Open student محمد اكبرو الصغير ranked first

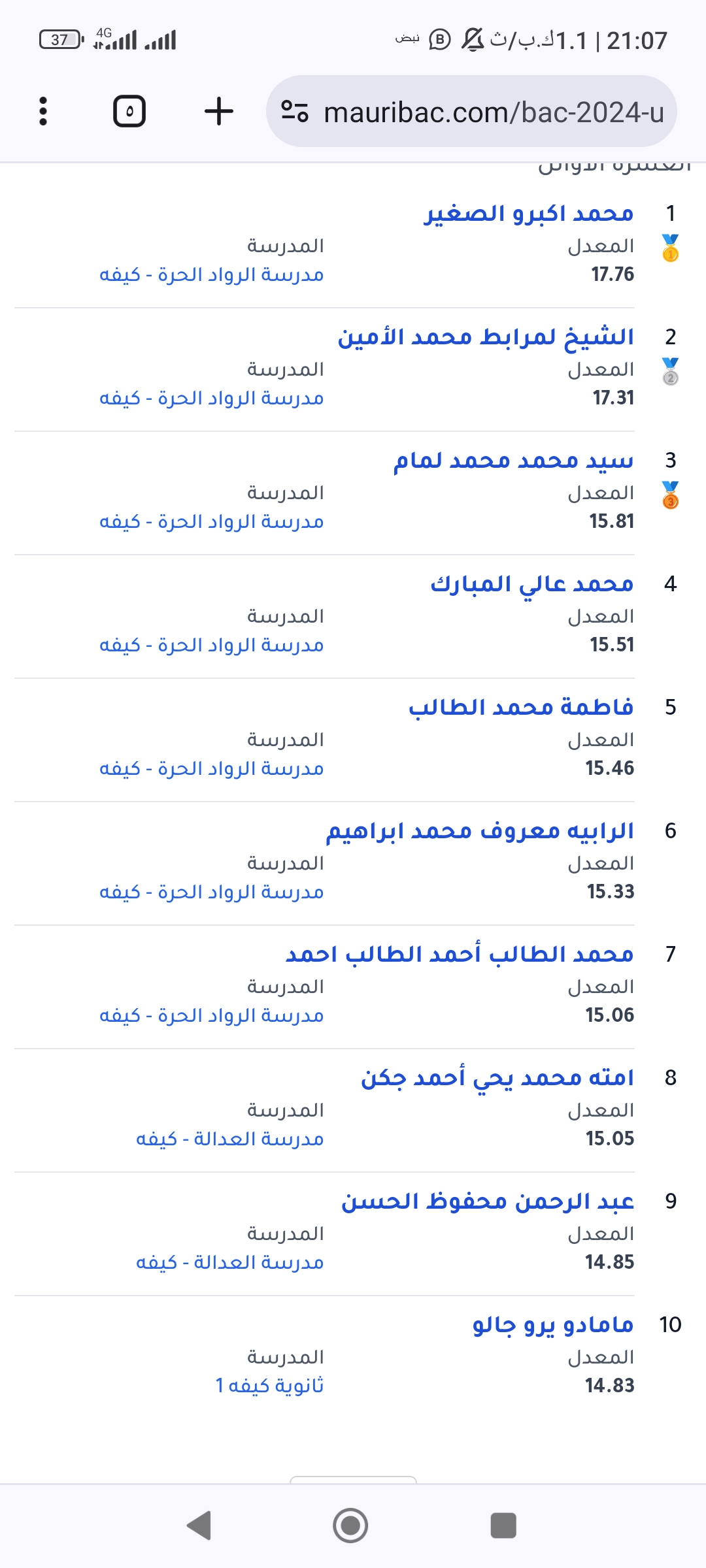click(528, 214)
